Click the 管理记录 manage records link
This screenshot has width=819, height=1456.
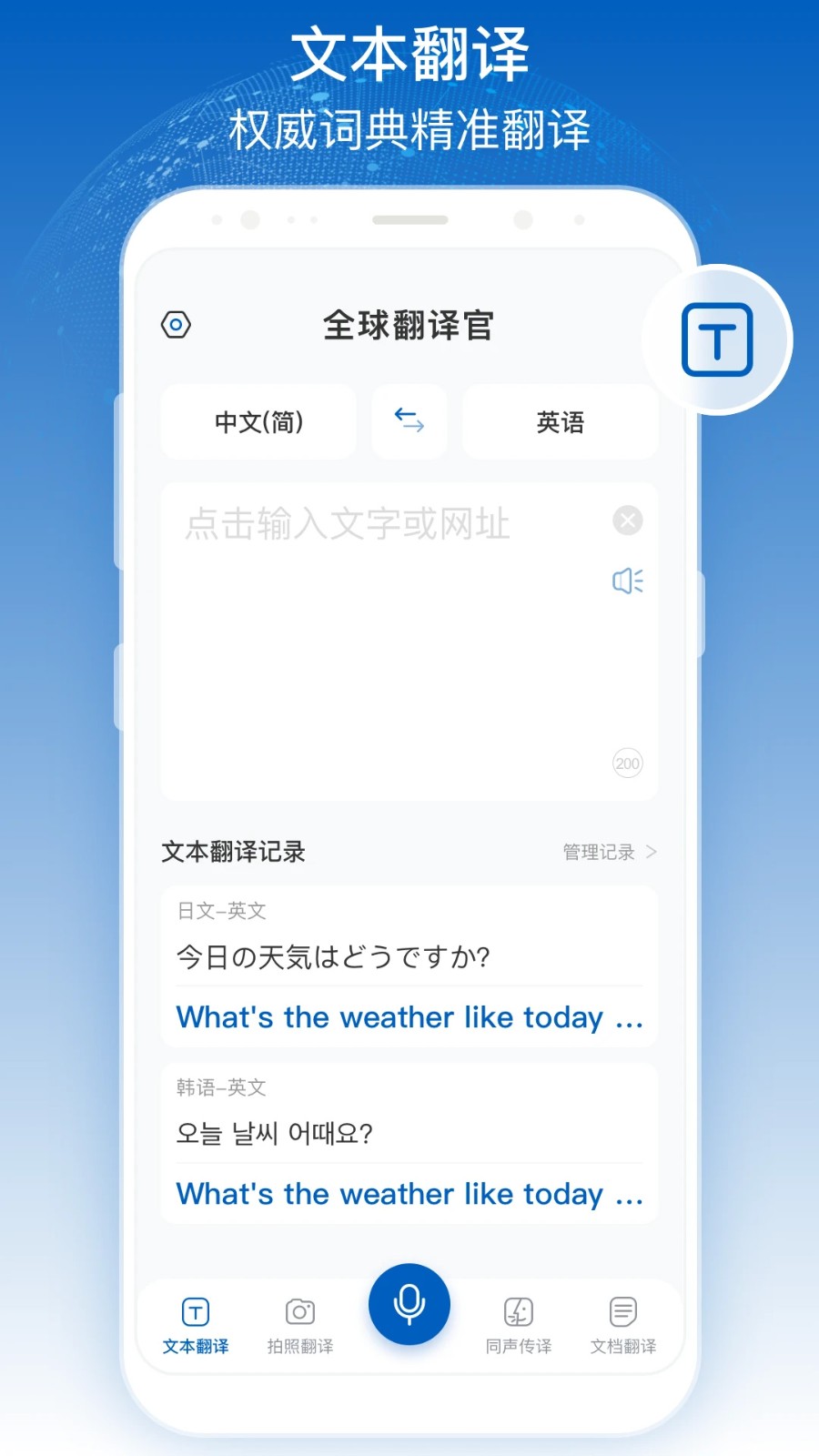pyautogui.click(x=601, y=852)
